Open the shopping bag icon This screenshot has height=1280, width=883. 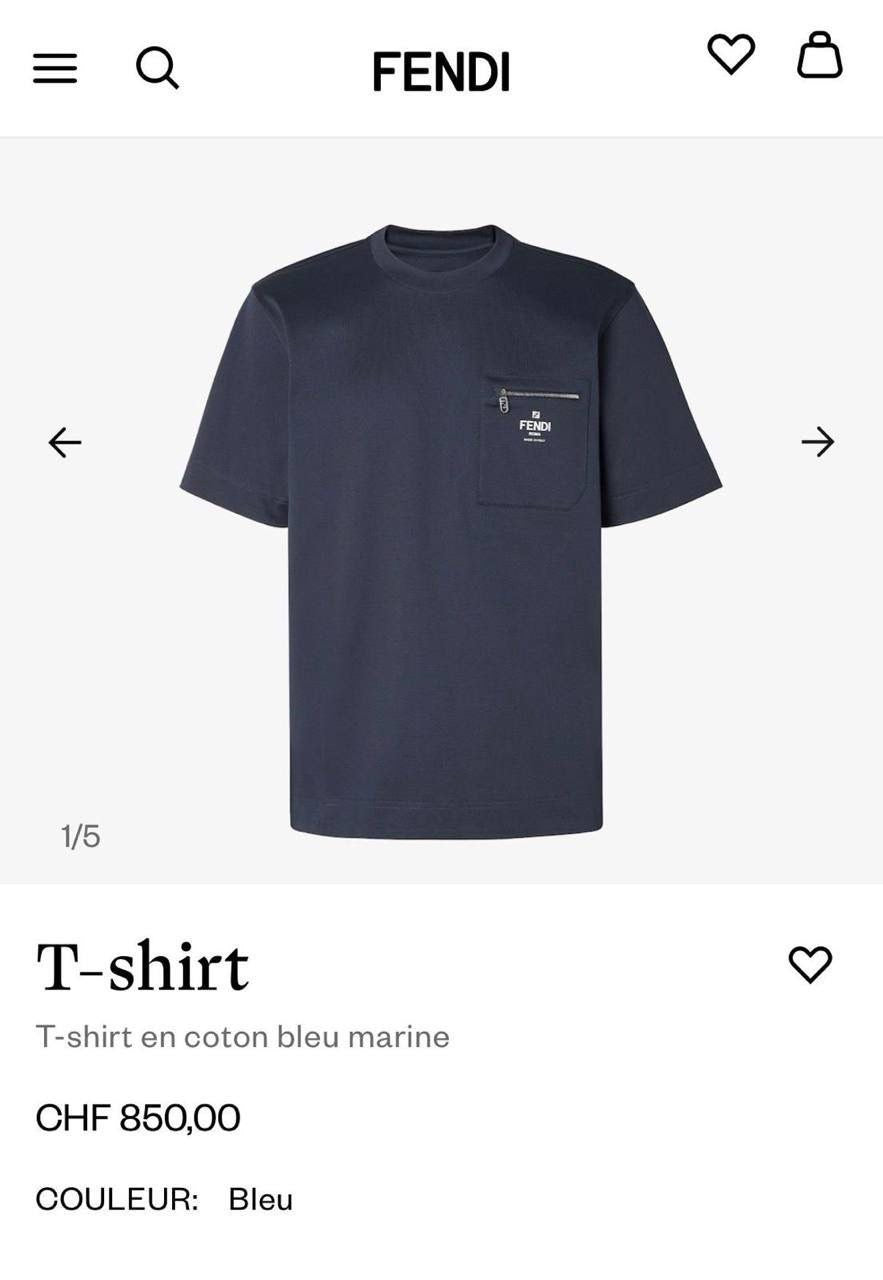pyautogui.click(x=820, y=62)
